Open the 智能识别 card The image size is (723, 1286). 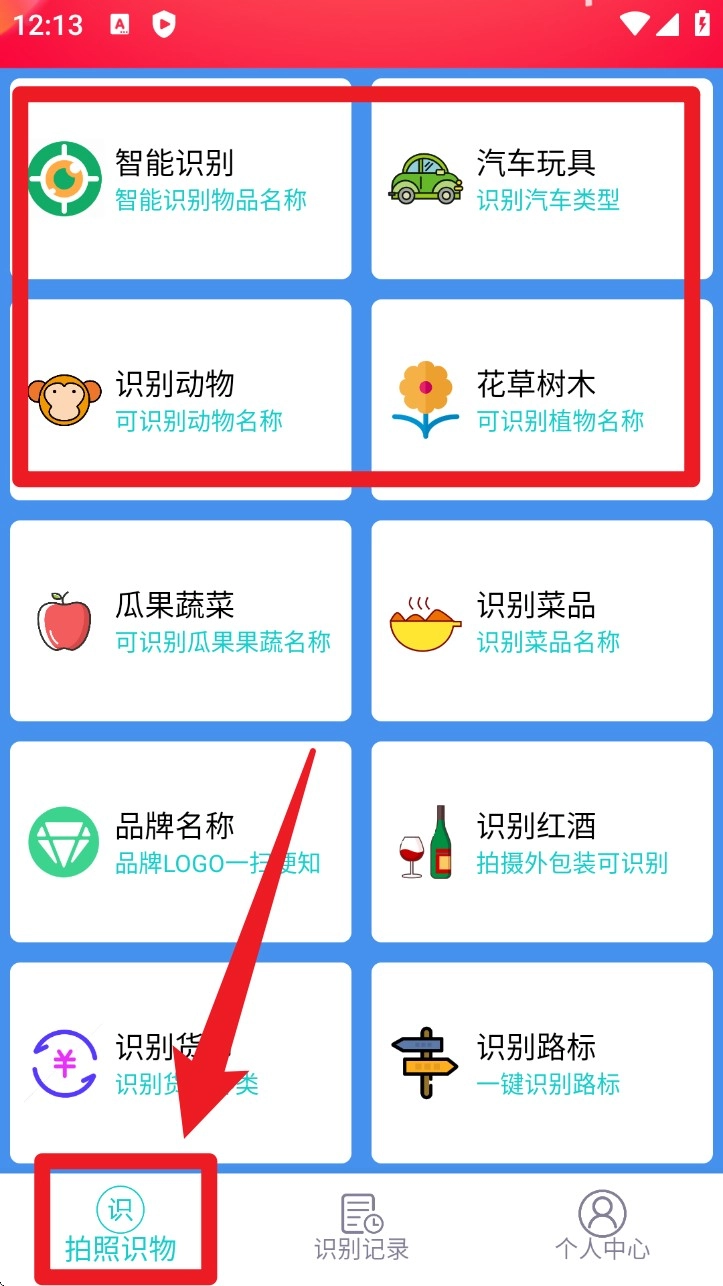click(181, 180)
